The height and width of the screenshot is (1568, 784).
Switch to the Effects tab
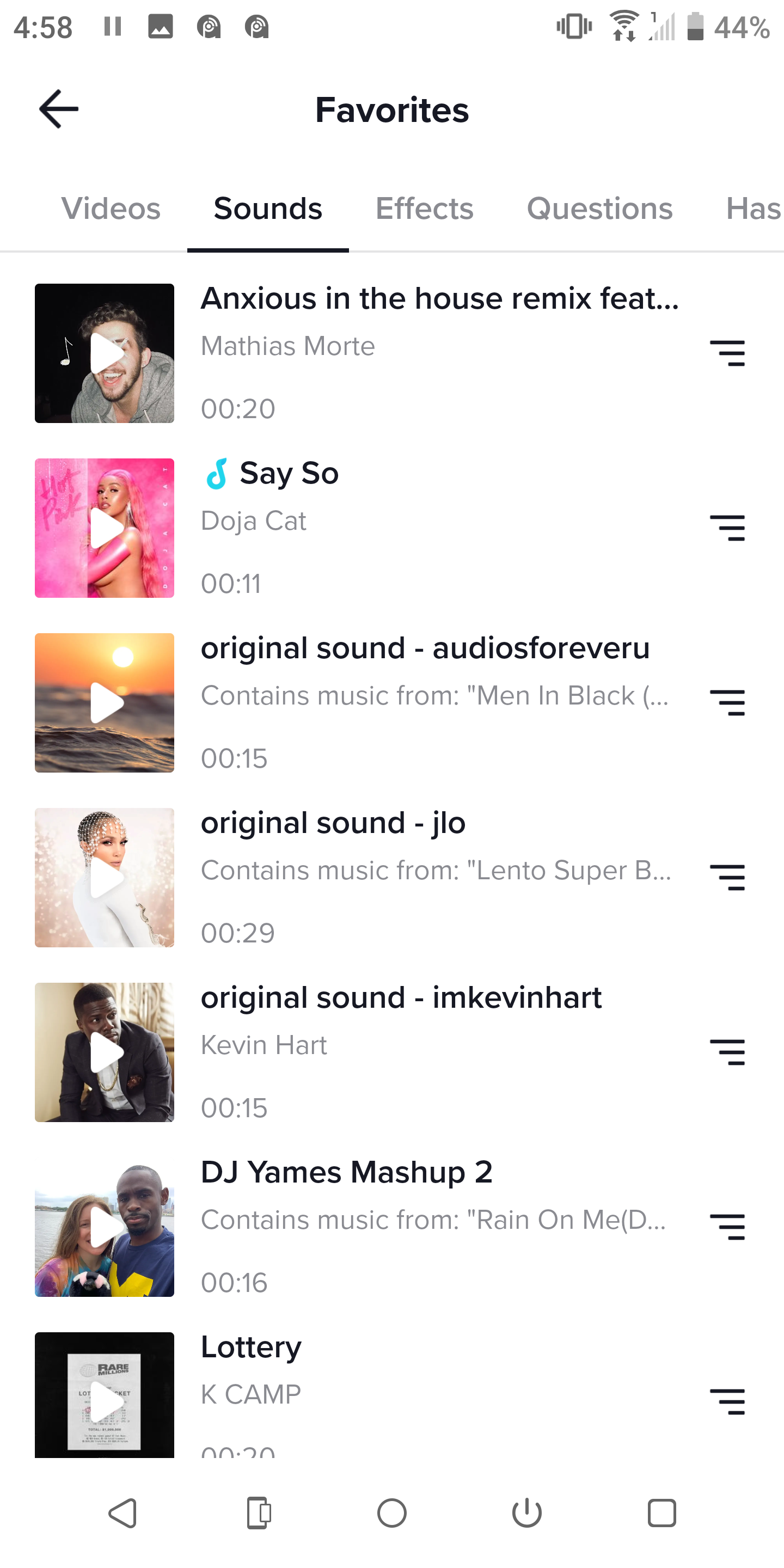click(424, 209)
